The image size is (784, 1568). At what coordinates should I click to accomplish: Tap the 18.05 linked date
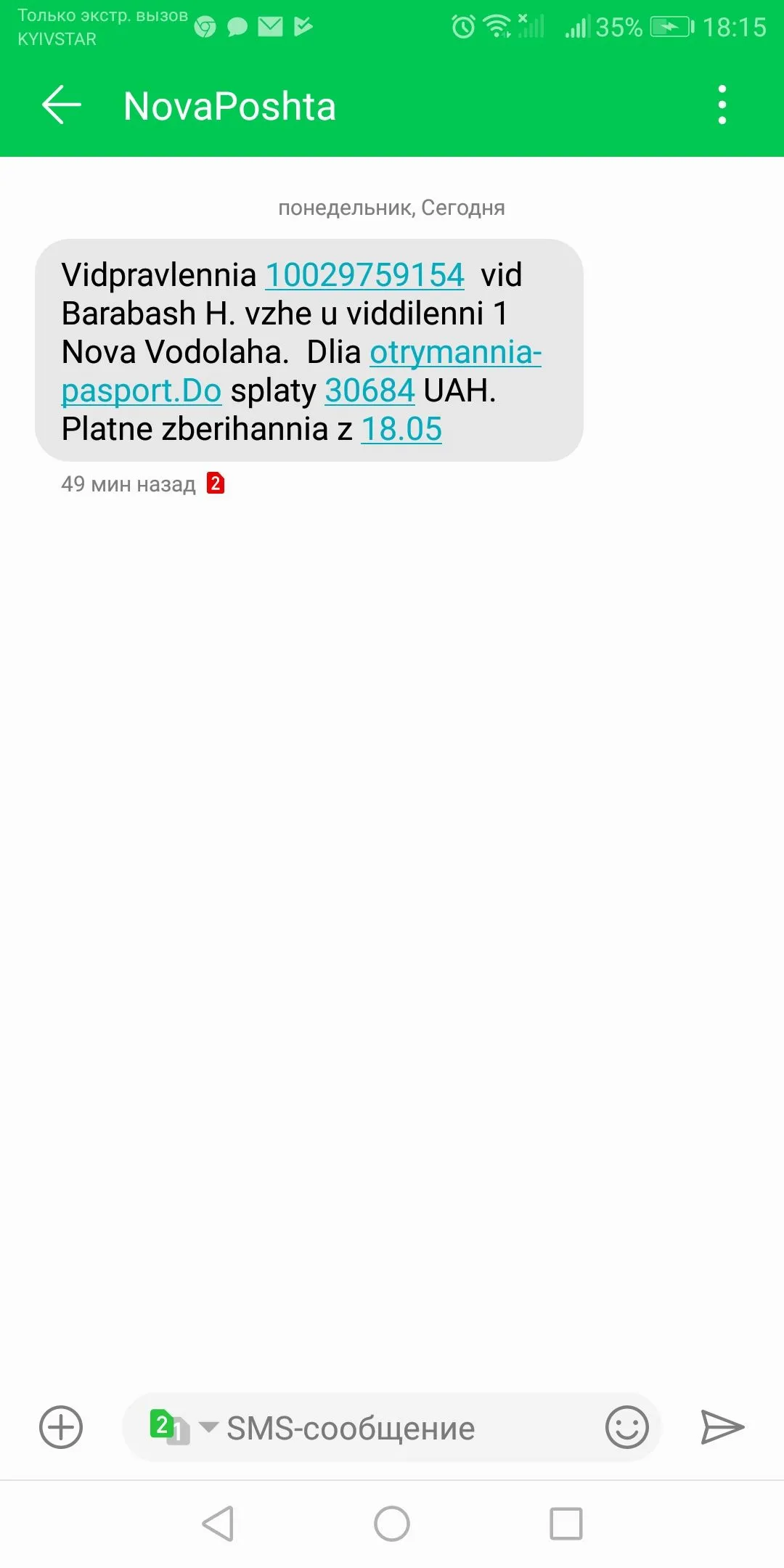[x=401, y=429]
